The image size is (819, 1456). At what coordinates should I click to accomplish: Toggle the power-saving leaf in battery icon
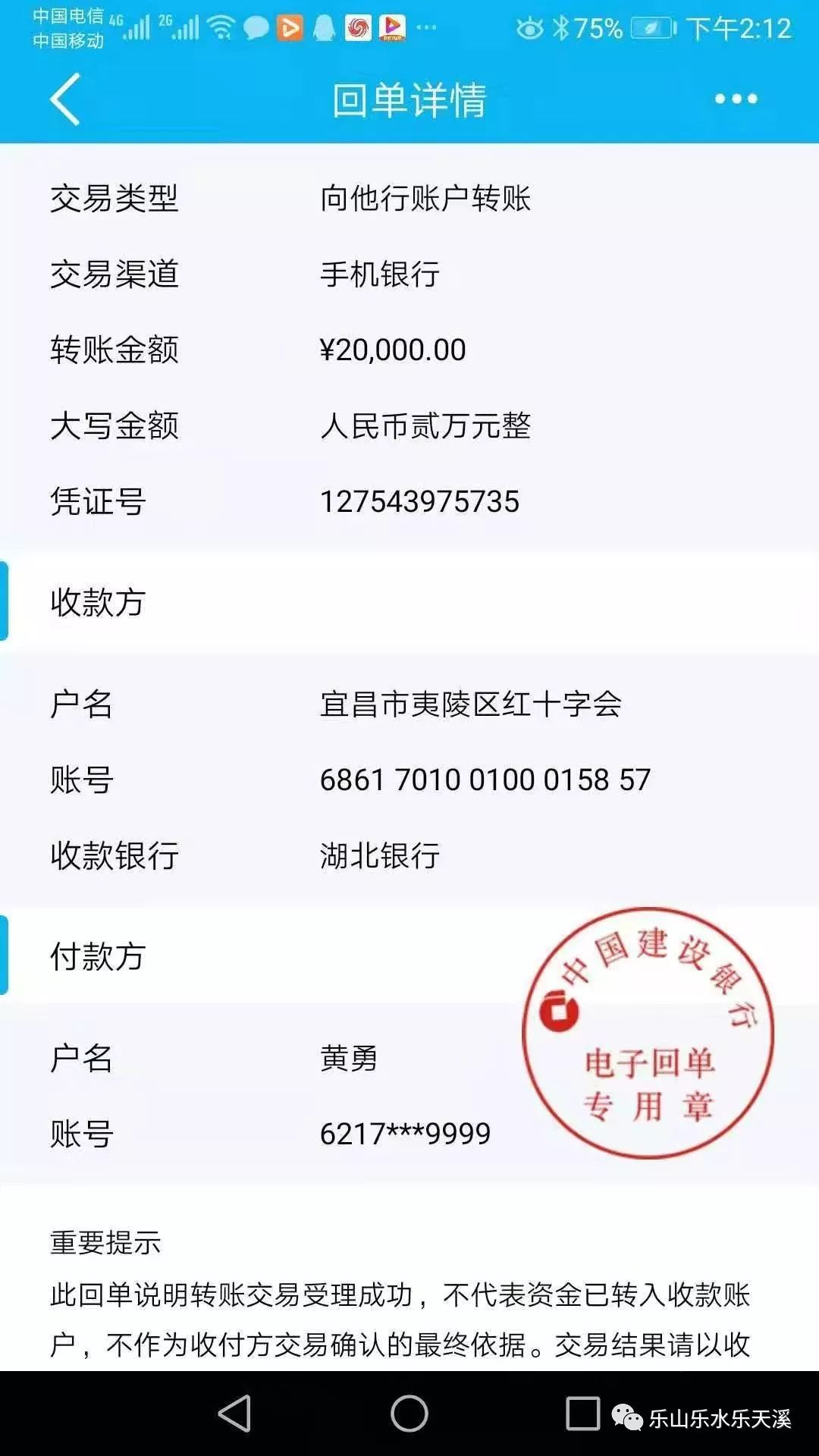coord(650,28)
